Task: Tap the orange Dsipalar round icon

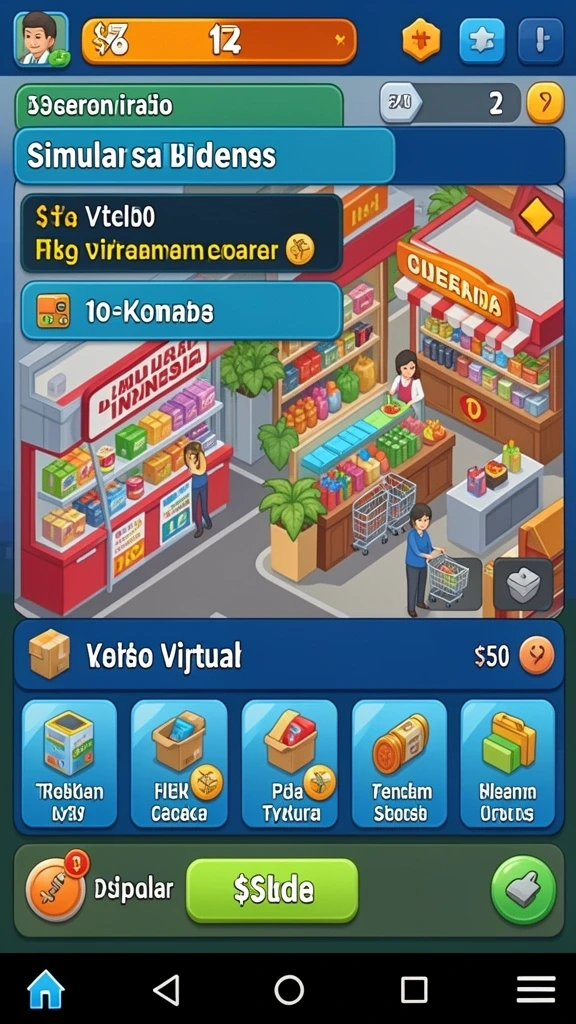Action: pos(56,888)
